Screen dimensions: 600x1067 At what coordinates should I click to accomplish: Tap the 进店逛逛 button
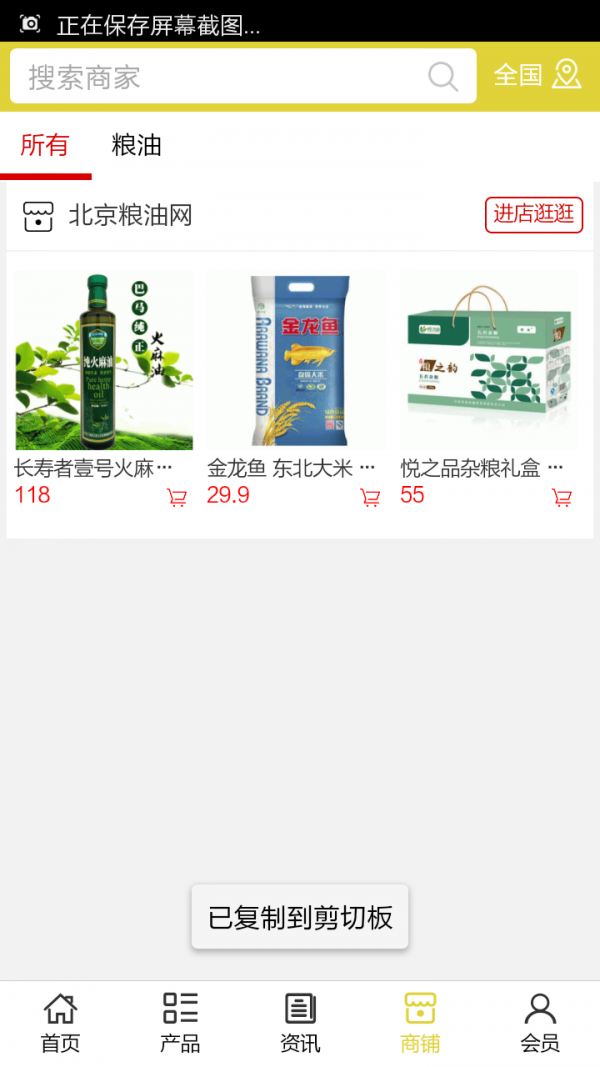coord(534,214)
